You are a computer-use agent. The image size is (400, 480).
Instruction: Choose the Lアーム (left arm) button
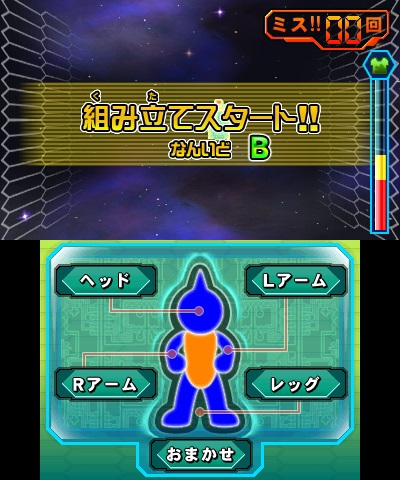296,281
